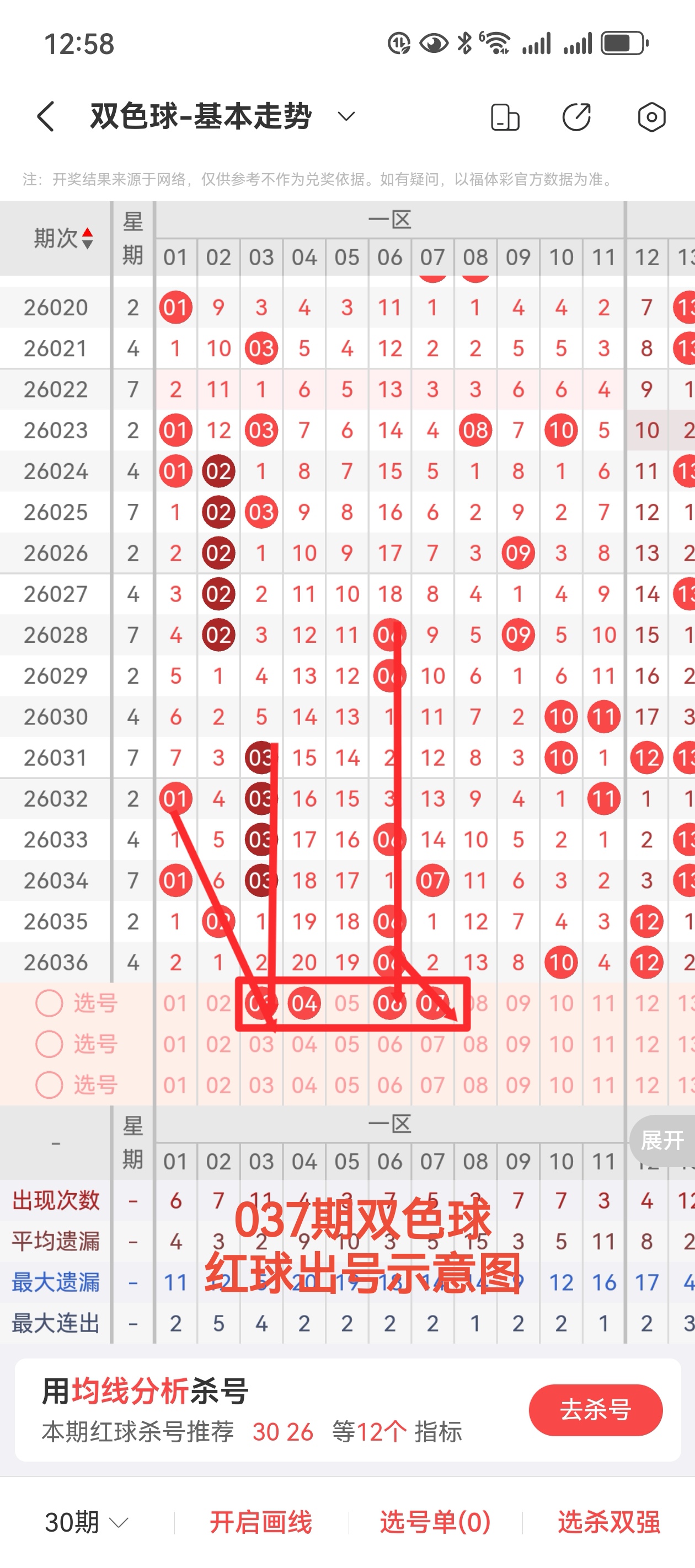This screenshot has height=1568, width=695.
Task: Enable line drawing with 开启画线
Action: [261, 1522]
